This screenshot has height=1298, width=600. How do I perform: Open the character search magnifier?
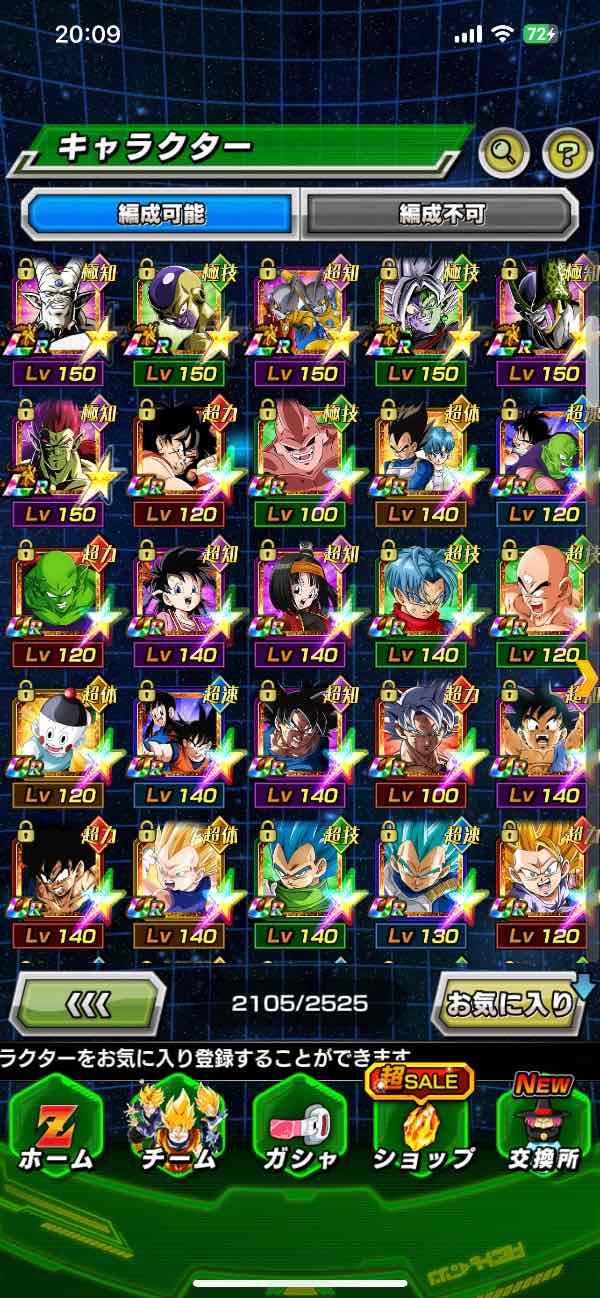tap(505, 152)
